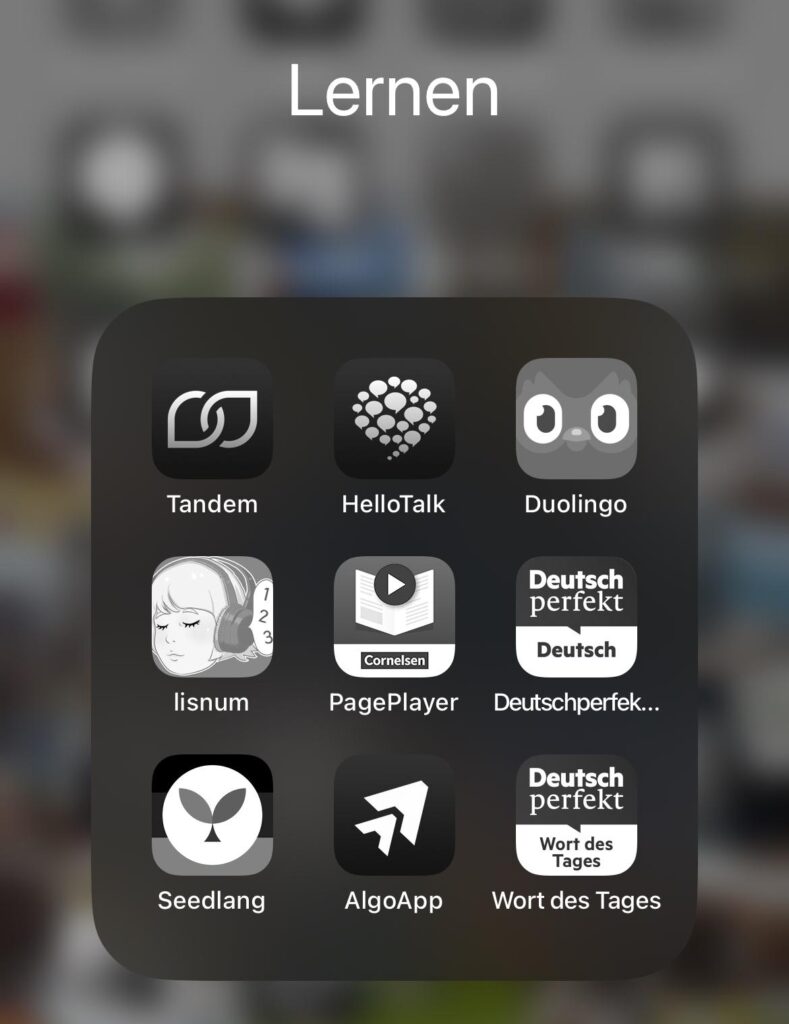Screen dimensions: 789x1024
Task: Launch AlgoApp
Action: [394, 814]
